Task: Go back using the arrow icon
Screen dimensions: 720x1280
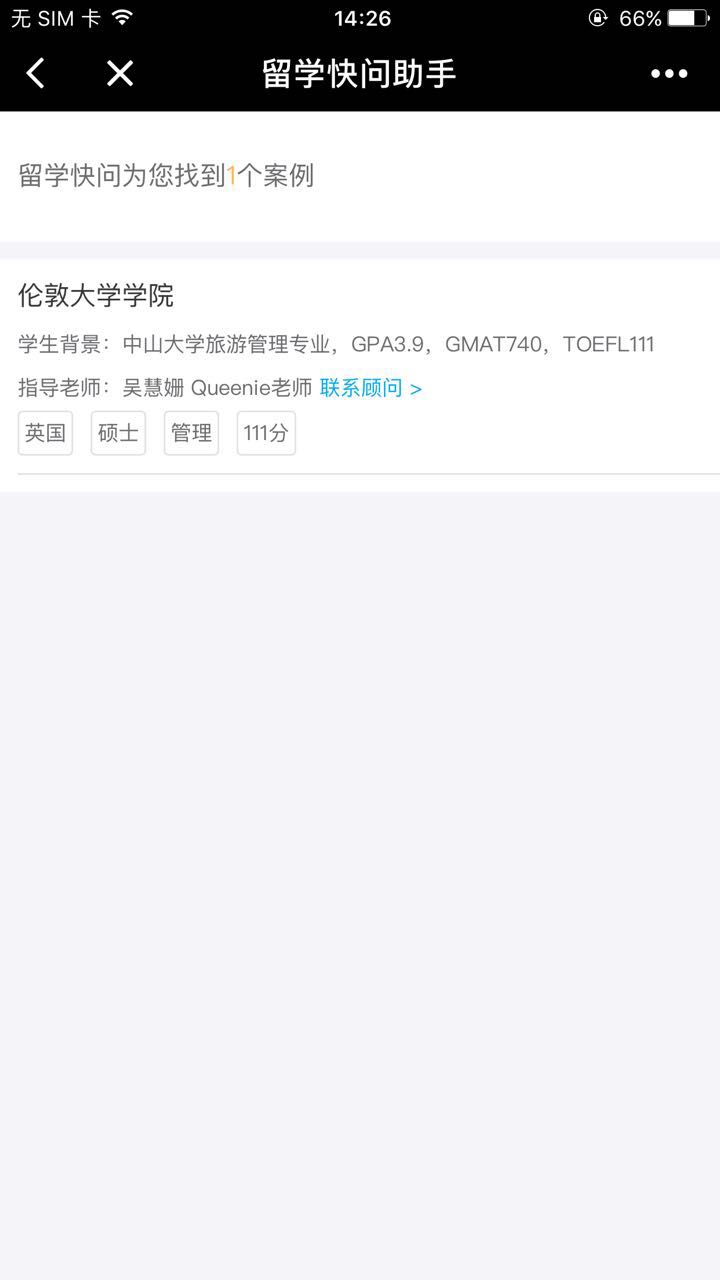Action: (36, 73)
